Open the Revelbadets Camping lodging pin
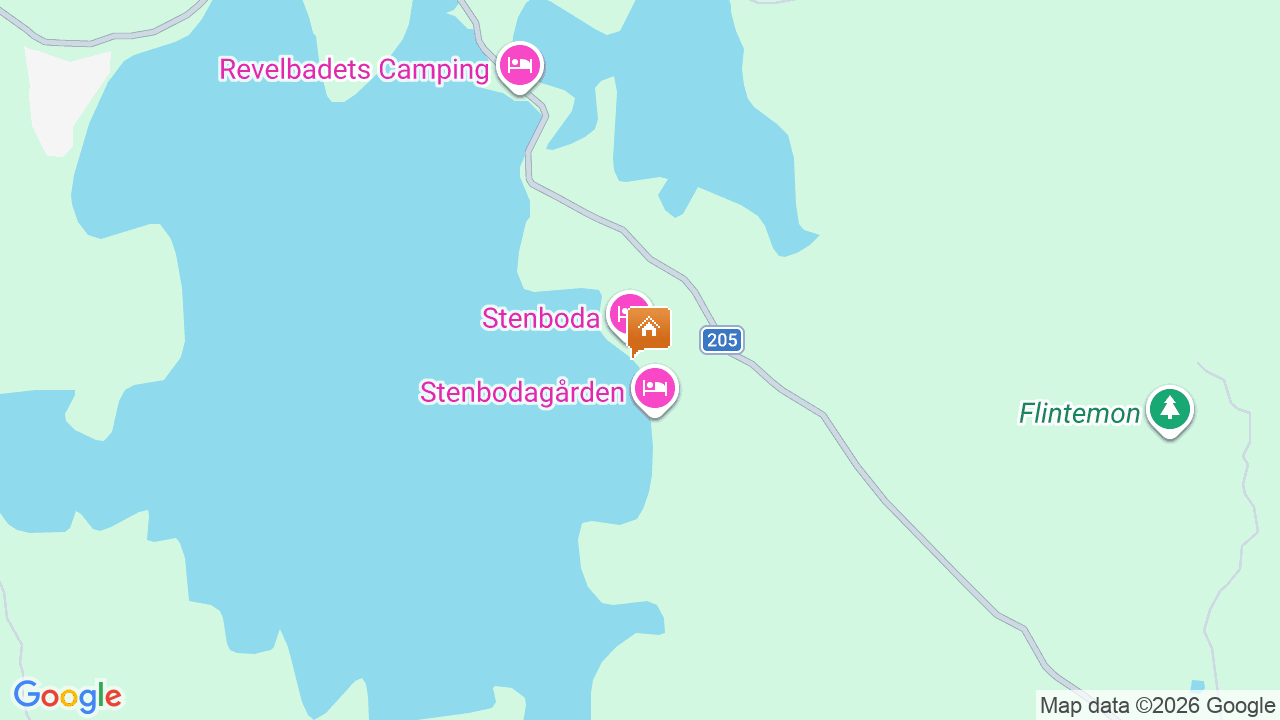The width and height of the screenshot is (1280, 720). pyautogui.click(x=519, y=66)
